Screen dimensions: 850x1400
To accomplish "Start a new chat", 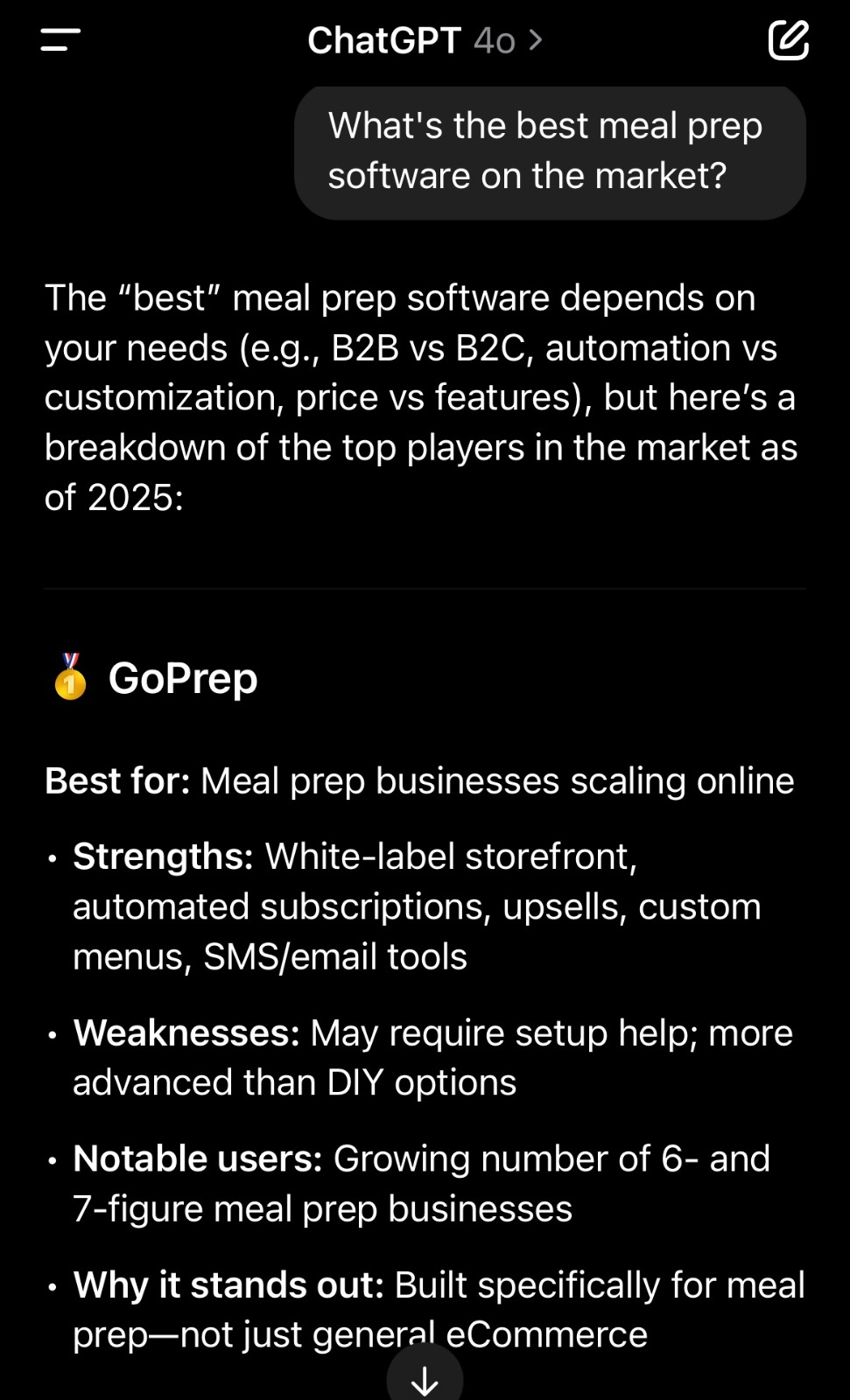I will coord(788,40).
